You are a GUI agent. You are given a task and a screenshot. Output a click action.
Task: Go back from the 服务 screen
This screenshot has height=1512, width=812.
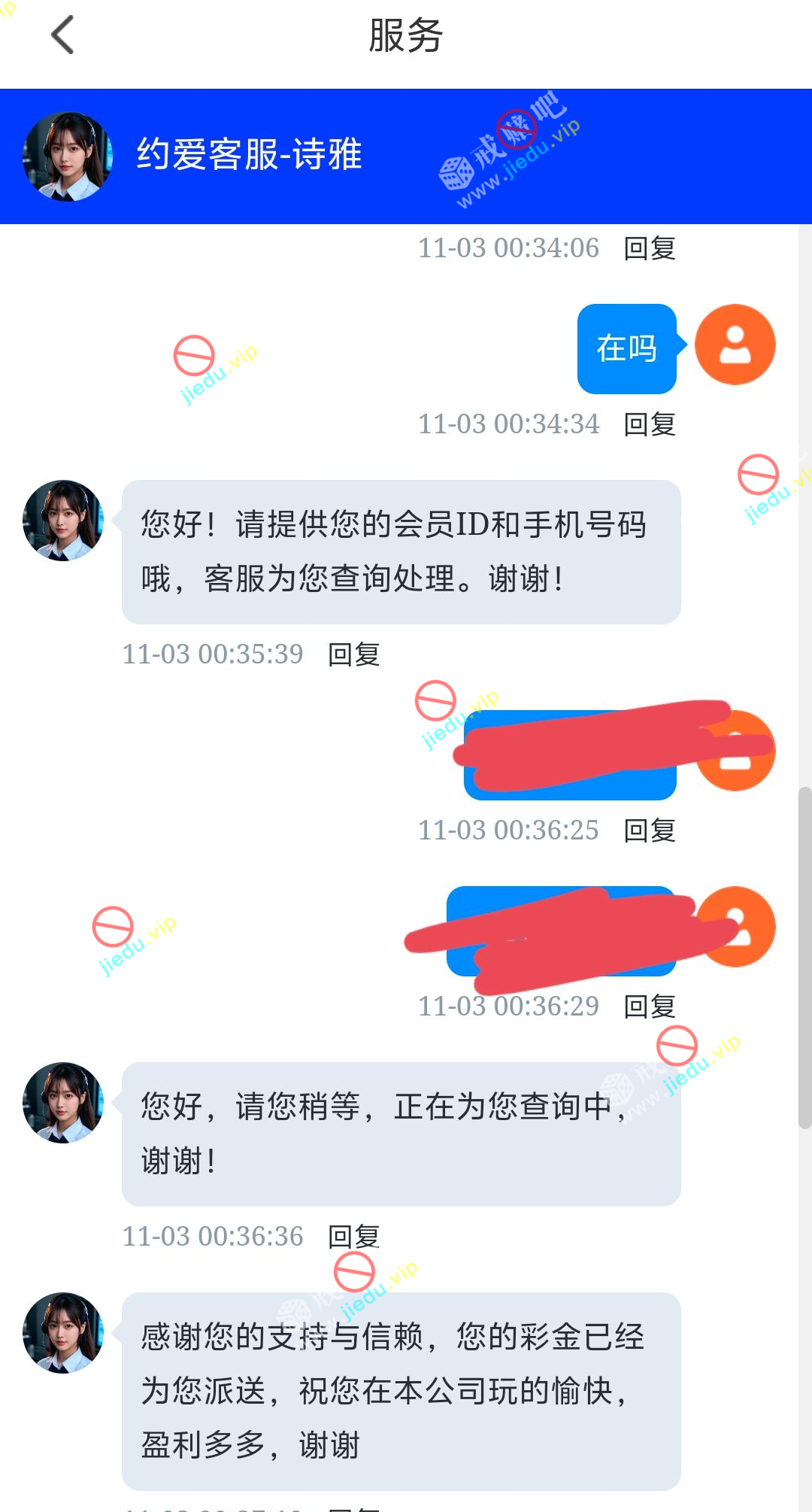point(63,35)
